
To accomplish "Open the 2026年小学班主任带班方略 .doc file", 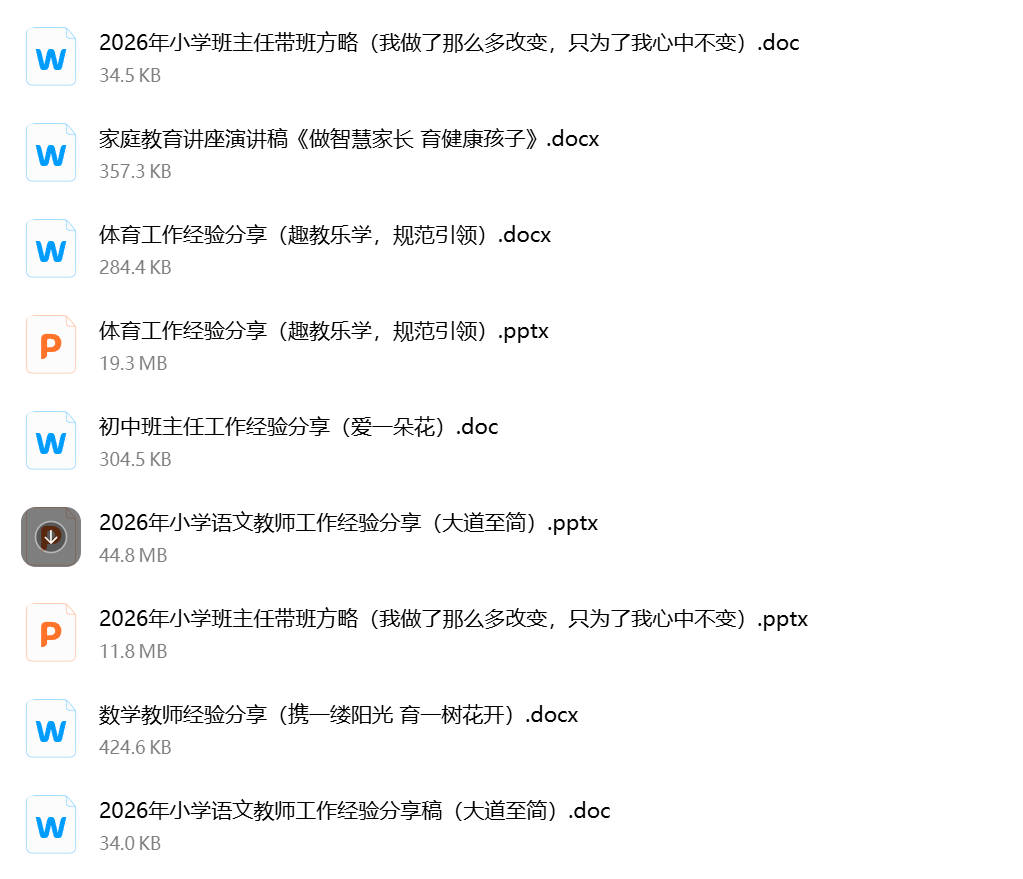I will tap(448, 44).
